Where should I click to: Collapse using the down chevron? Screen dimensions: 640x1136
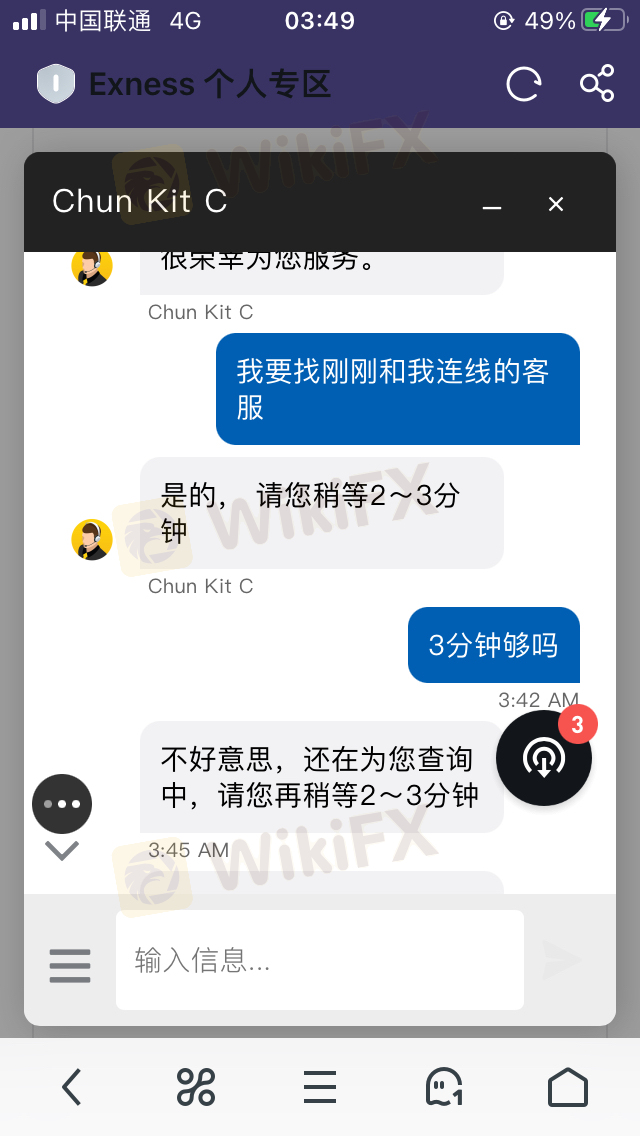62,852
